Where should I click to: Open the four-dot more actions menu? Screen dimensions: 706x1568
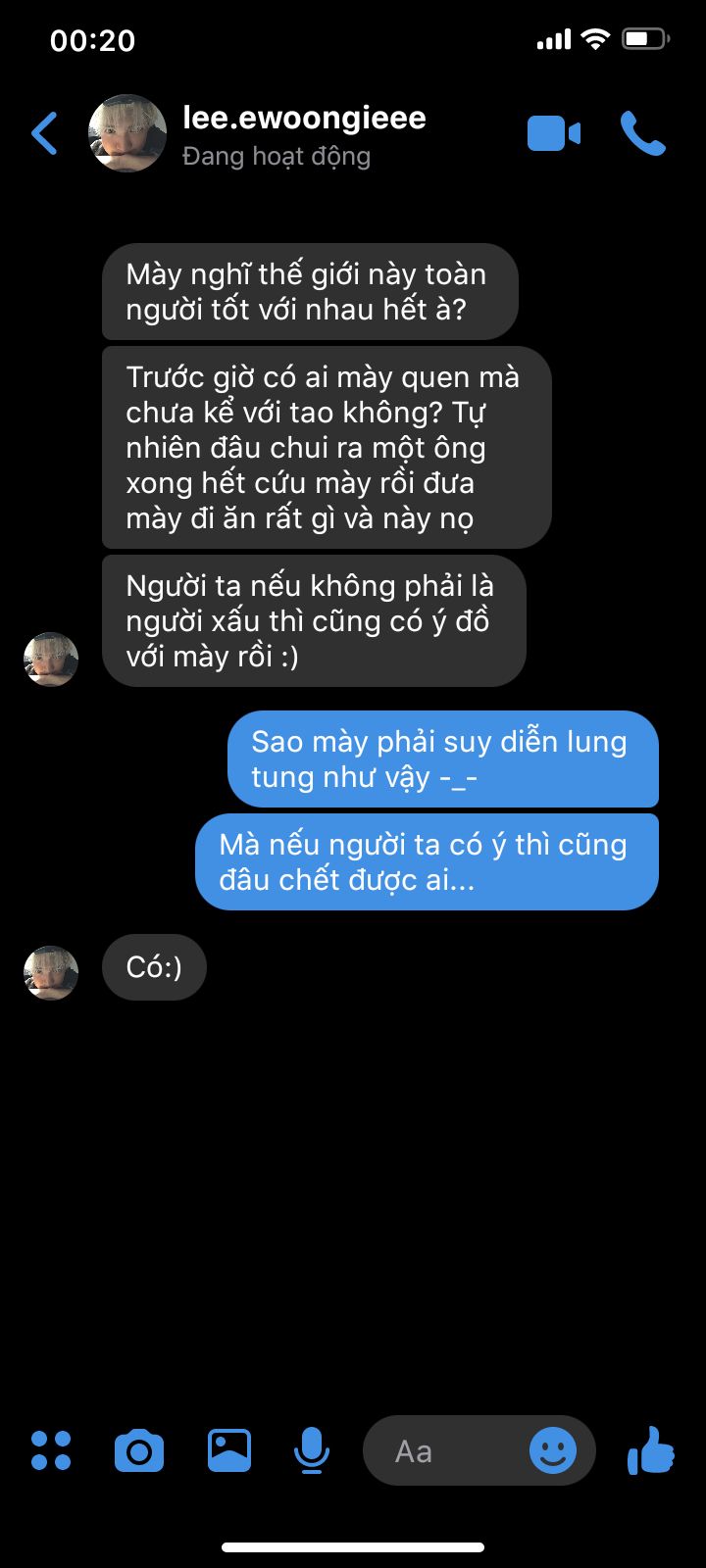(51, 1450)
